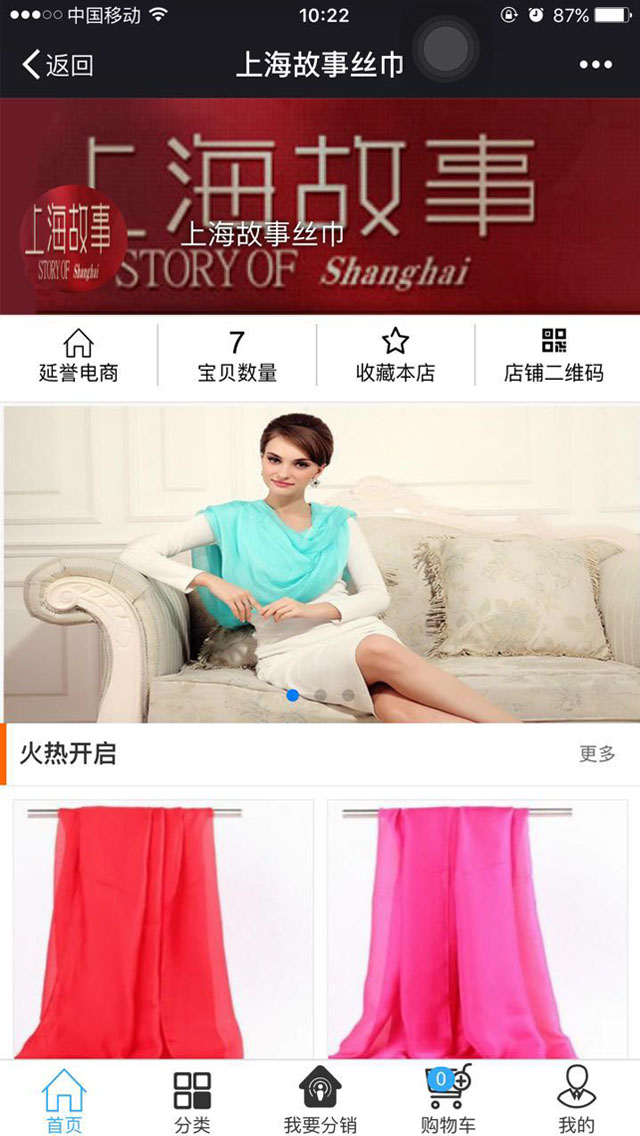
Task: Open the 购物车 shopping cart
Action: click(447, 1100)
